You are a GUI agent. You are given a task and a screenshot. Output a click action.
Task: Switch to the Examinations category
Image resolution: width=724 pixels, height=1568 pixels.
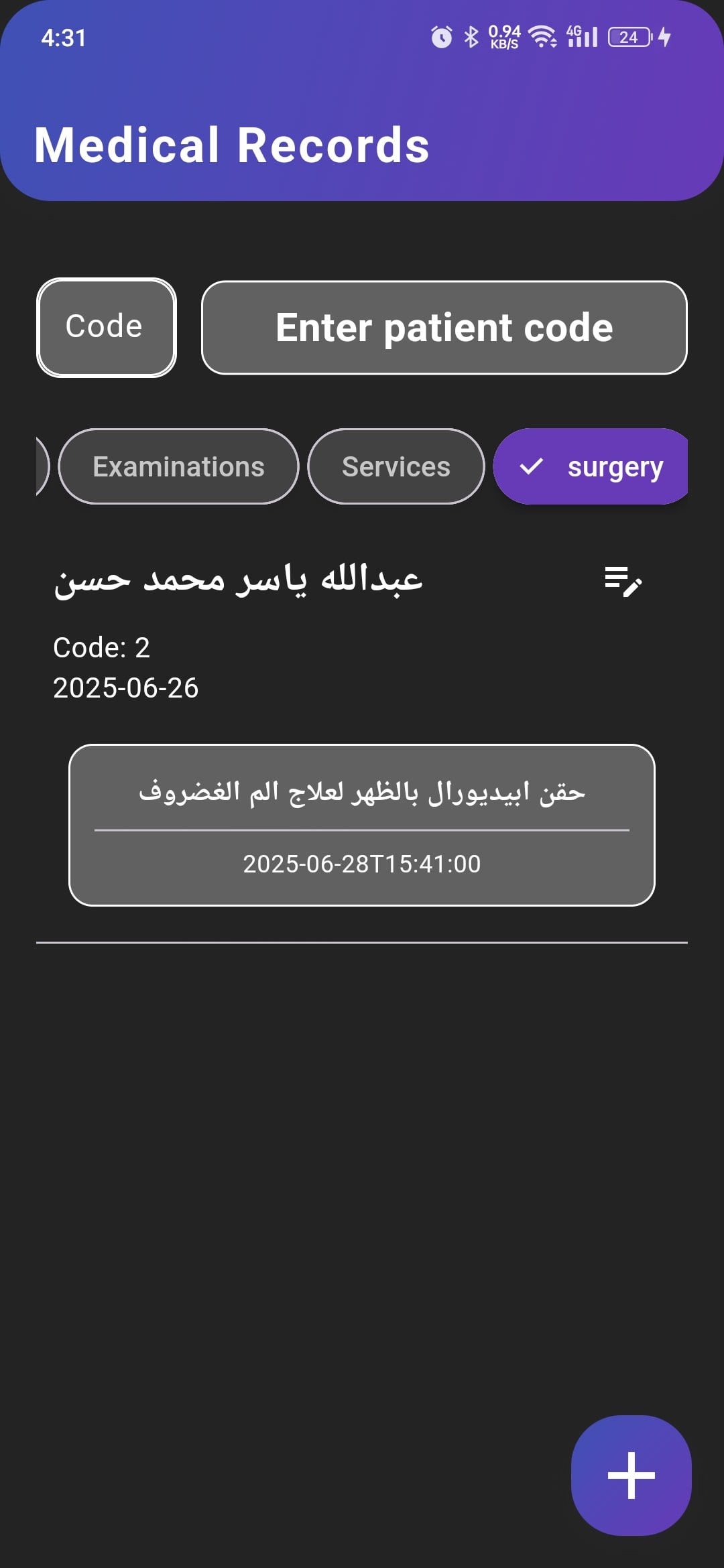[x=178, y=467]
